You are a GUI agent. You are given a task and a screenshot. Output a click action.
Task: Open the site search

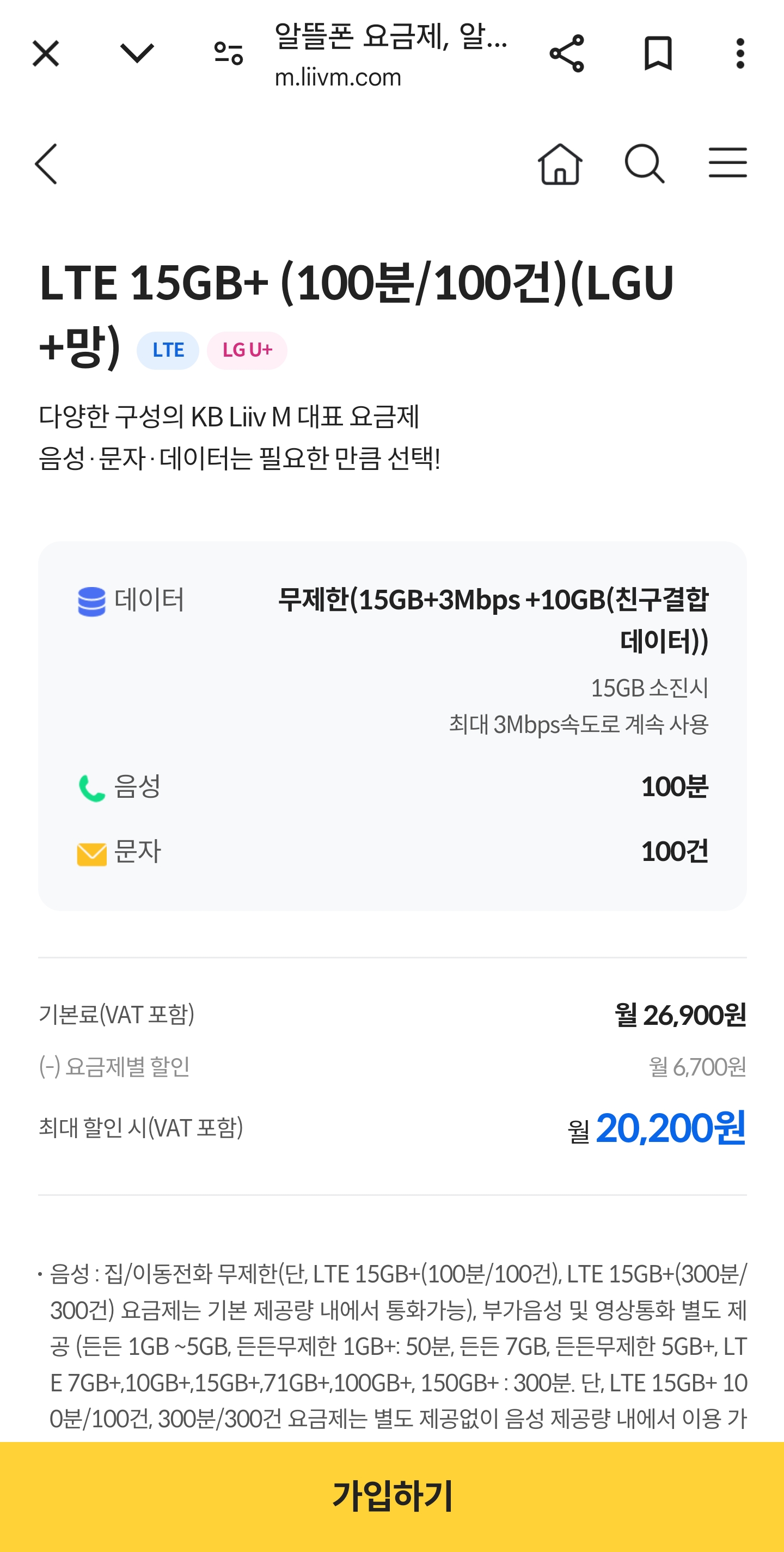click(x=644, y=163)
